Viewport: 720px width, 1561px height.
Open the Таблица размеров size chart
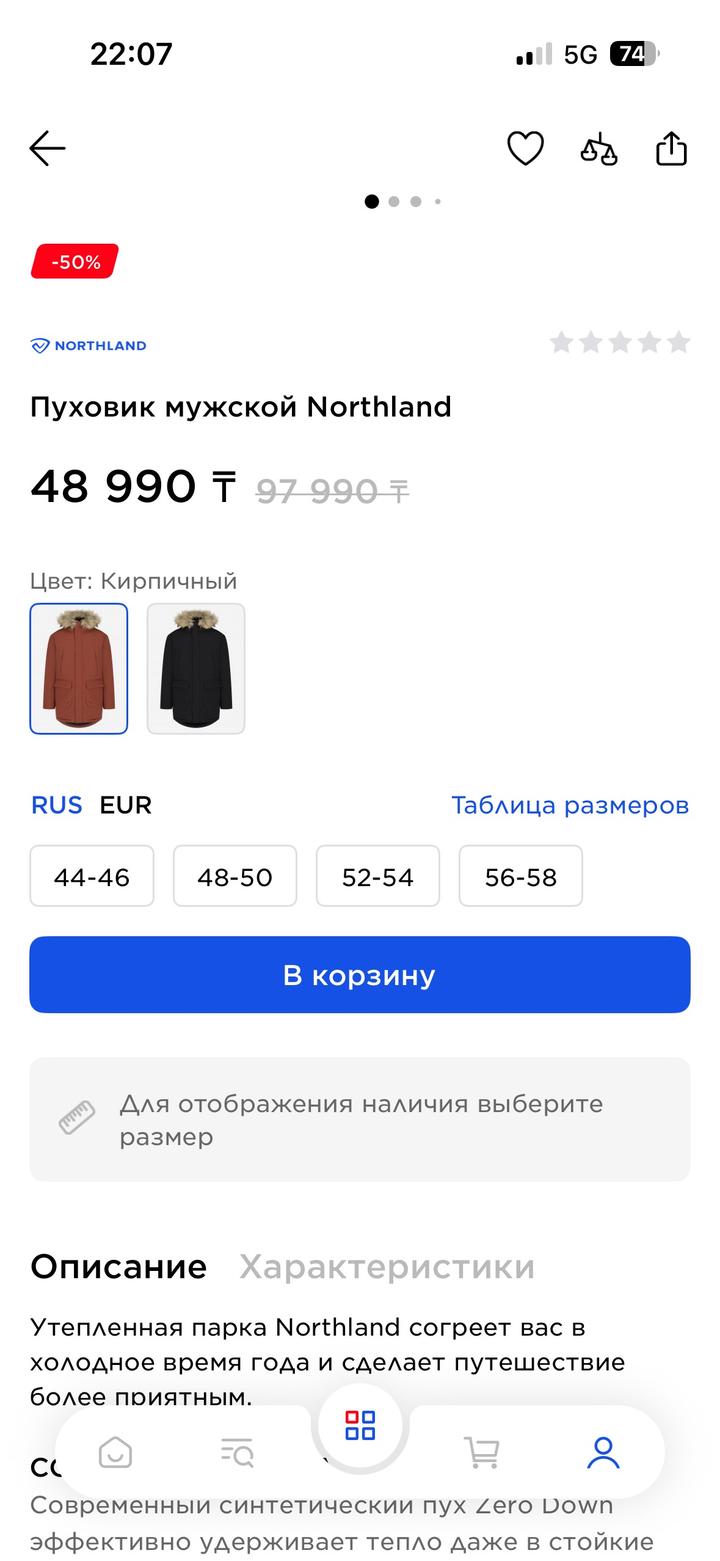570,805
